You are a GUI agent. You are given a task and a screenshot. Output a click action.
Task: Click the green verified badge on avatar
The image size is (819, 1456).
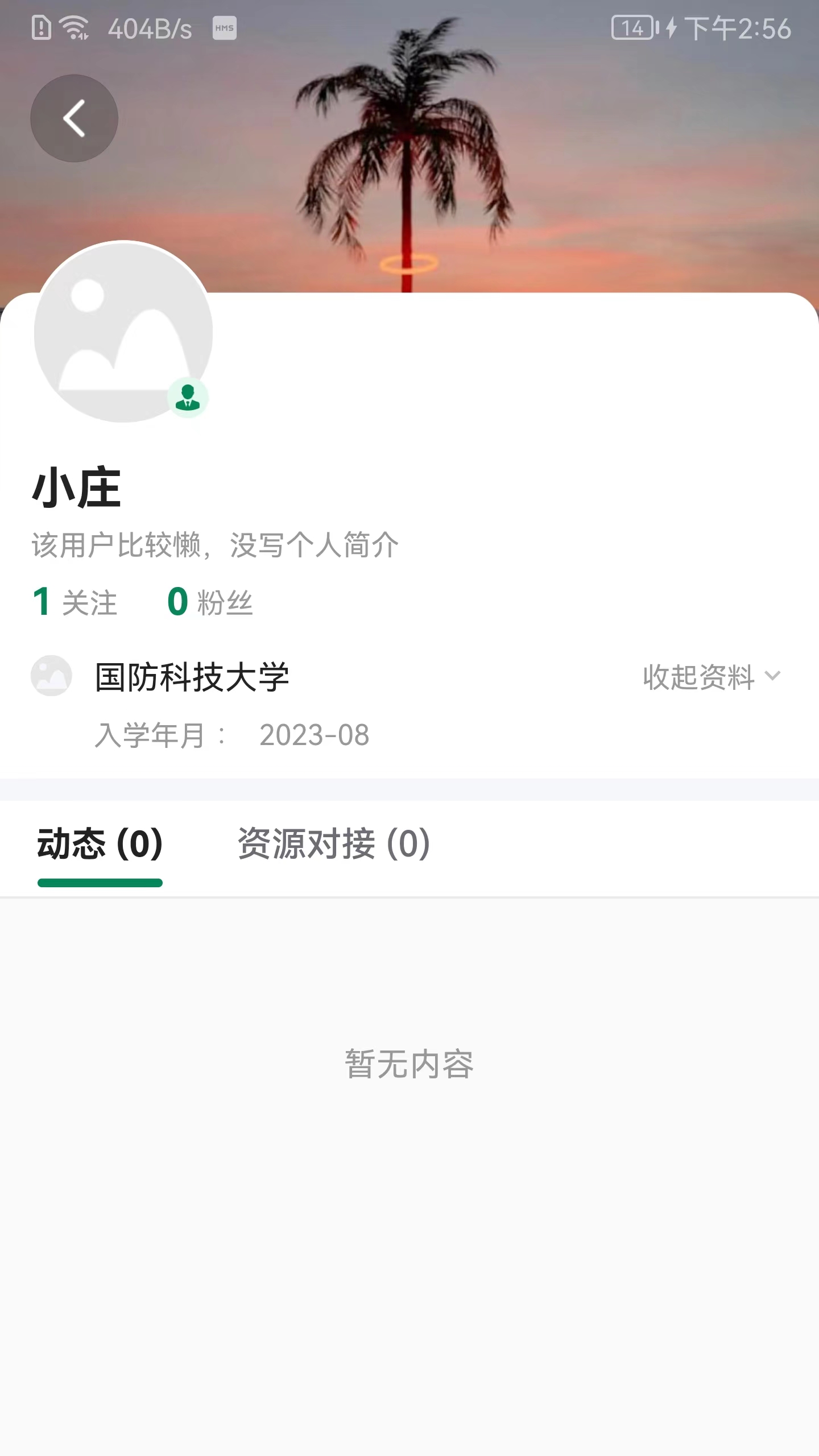[189, 397]
